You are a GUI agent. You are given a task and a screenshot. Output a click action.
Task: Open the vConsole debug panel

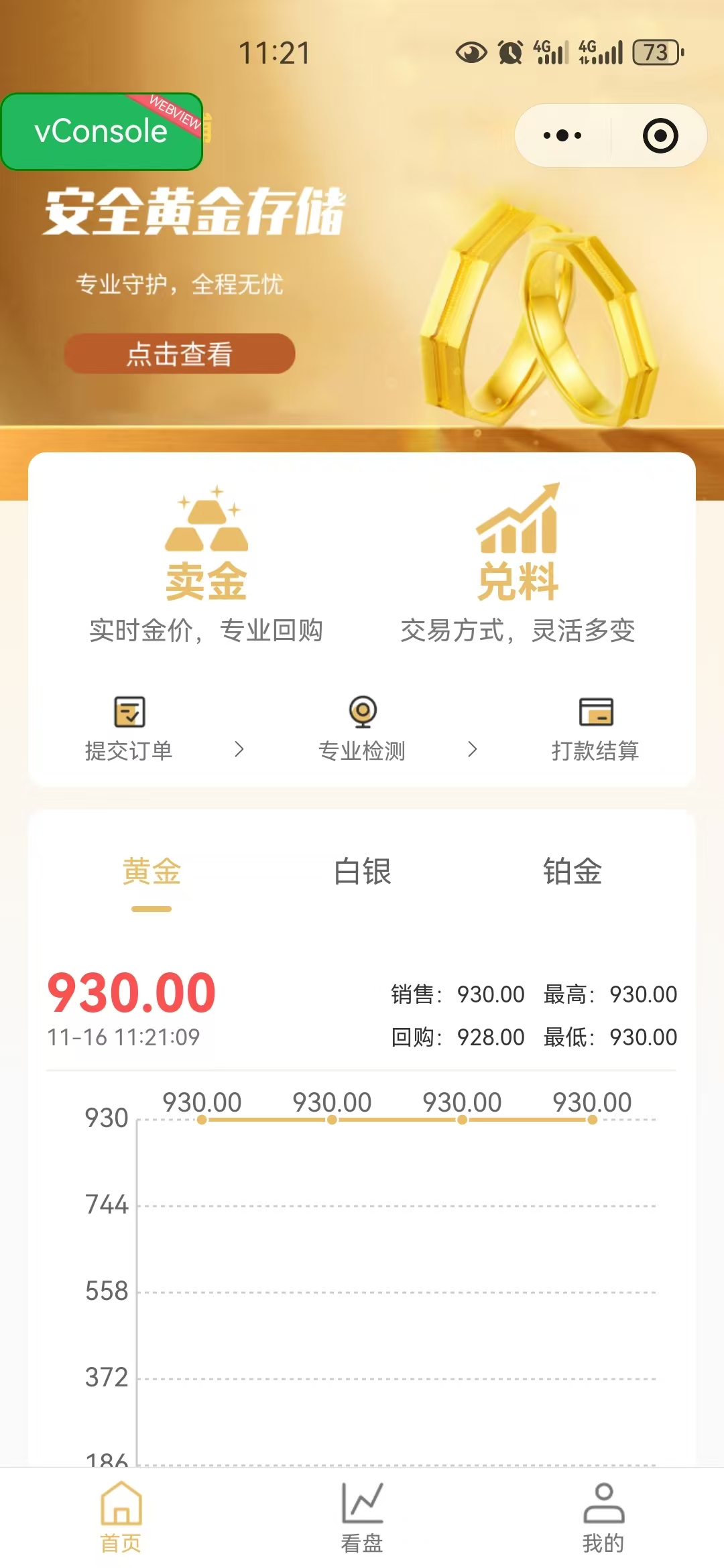click(x=101, y=131)
